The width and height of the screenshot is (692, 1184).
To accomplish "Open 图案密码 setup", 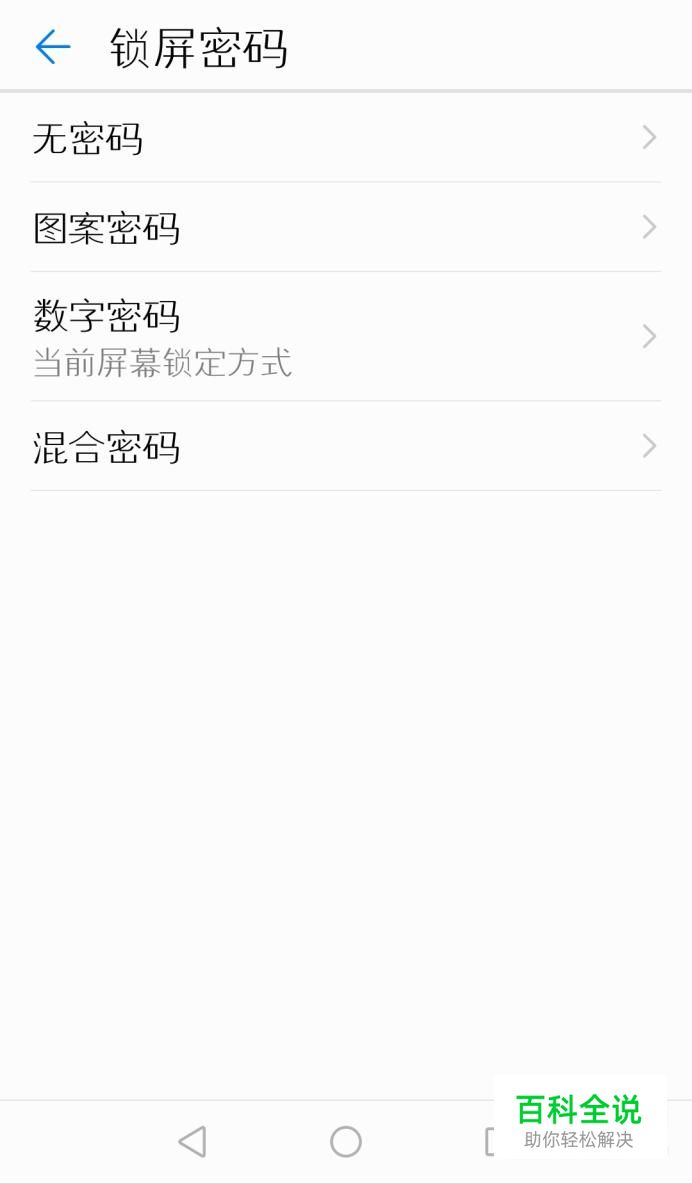I will pos(345,228).
